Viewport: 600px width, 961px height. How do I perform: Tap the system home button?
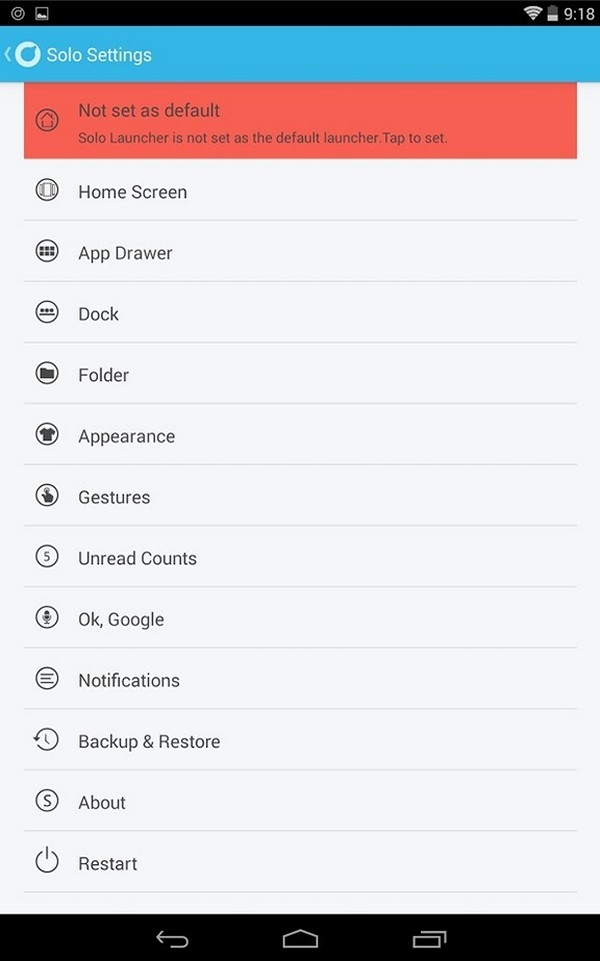[x=300, y=938]
